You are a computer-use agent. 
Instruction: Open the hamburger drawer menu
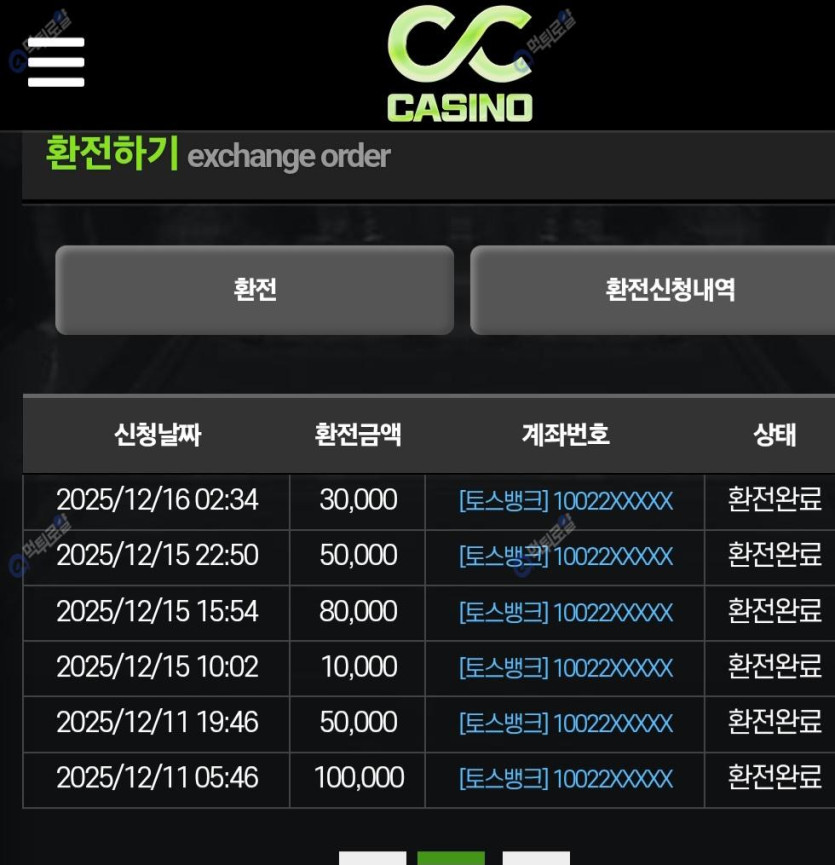coord(56,62)
